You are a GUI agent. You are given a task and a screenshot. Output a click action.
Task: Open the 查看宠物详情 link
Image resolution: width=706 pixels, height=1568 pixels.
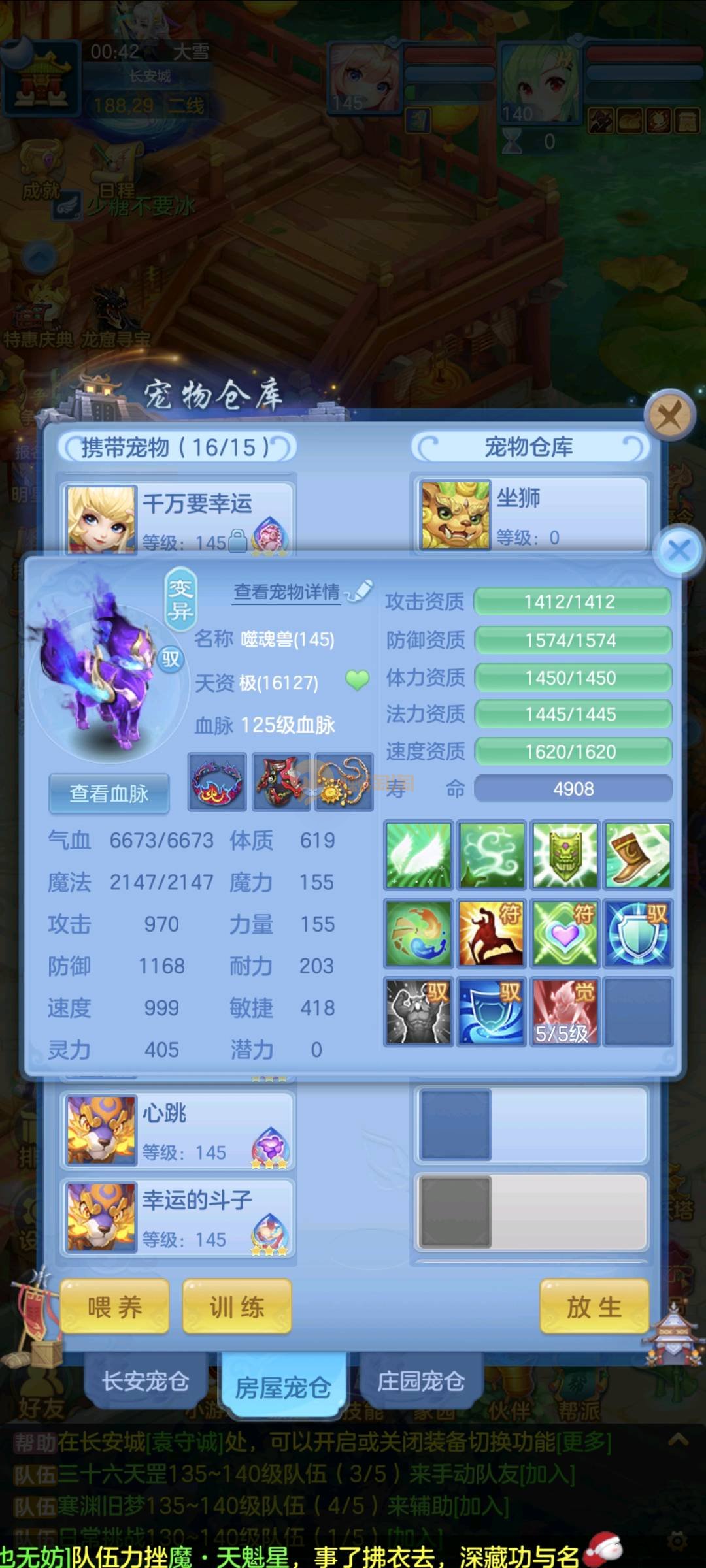(288, 592)
